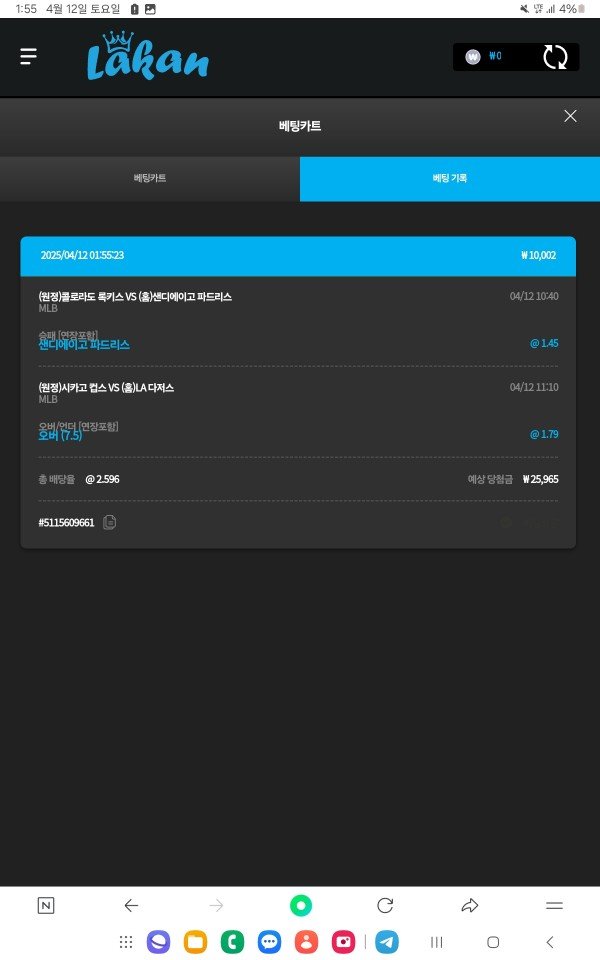Select the 베팅 기록 tab
This screenshot has width=600, height=960.
click(449, 178)
